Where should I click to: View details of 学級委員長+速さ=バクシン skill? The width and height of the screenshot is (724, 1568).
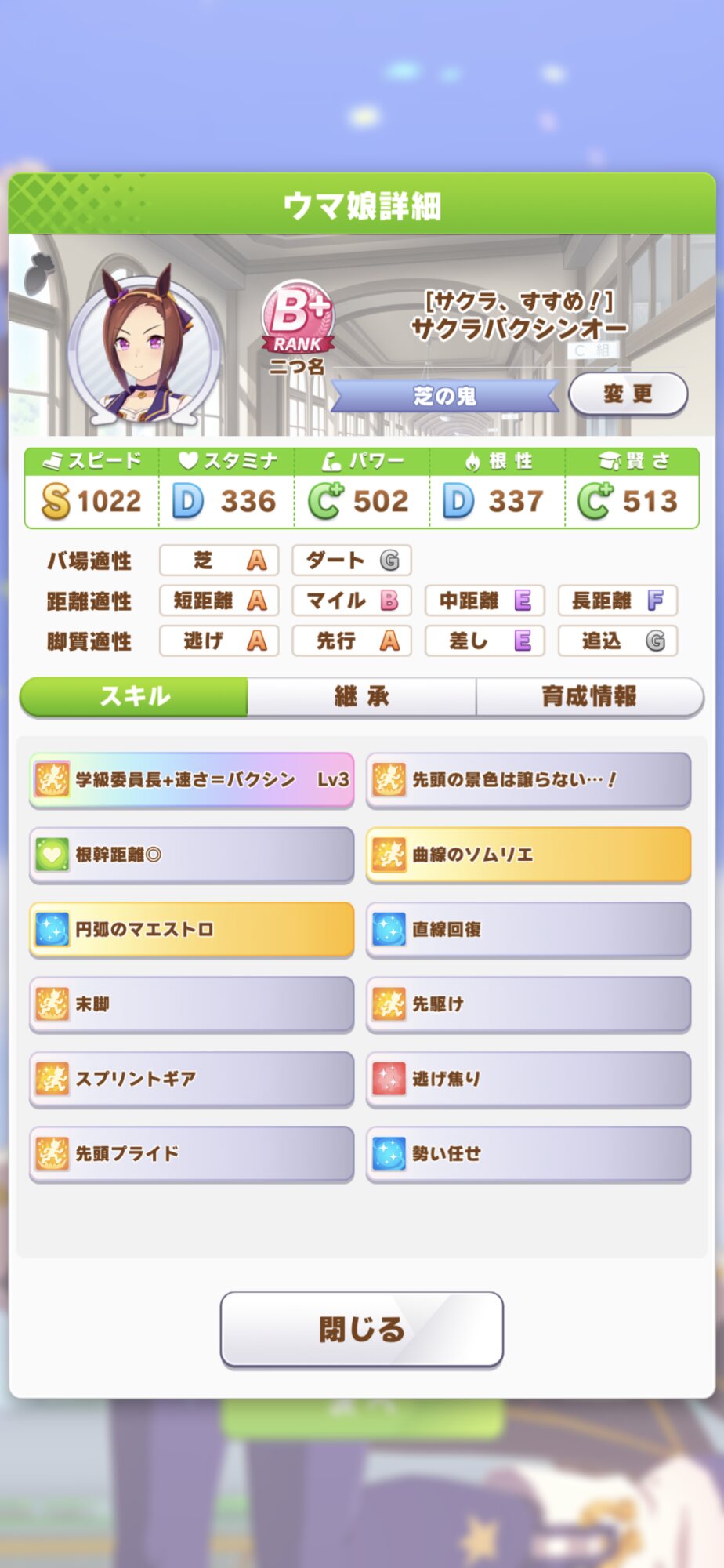click(x=191, y=779)
